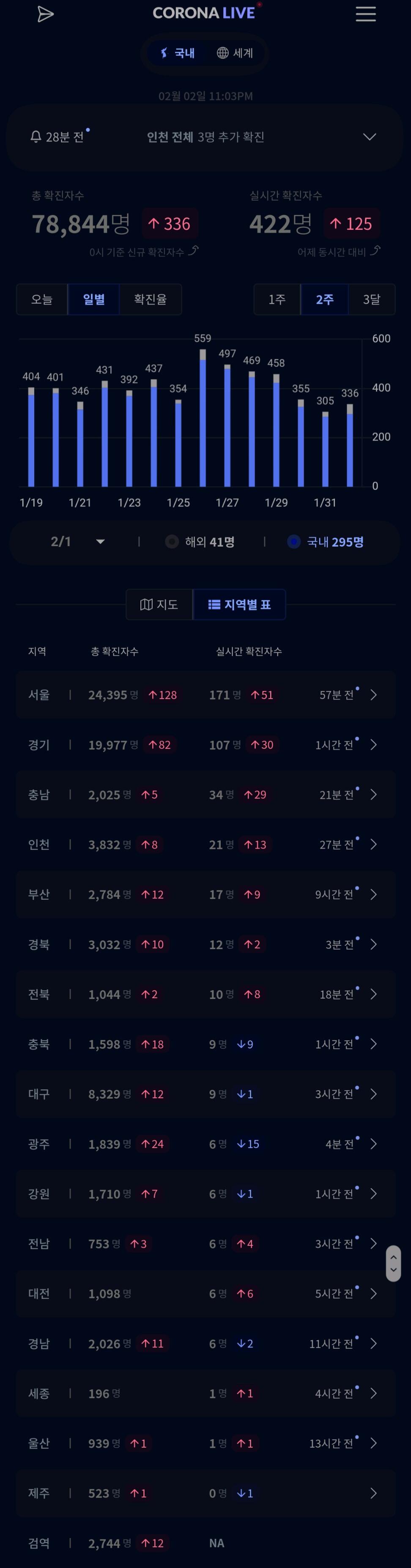Toggle the 국내 295명 series
The height and width of the screenshot is (1568, 411).
pos(326,542)
